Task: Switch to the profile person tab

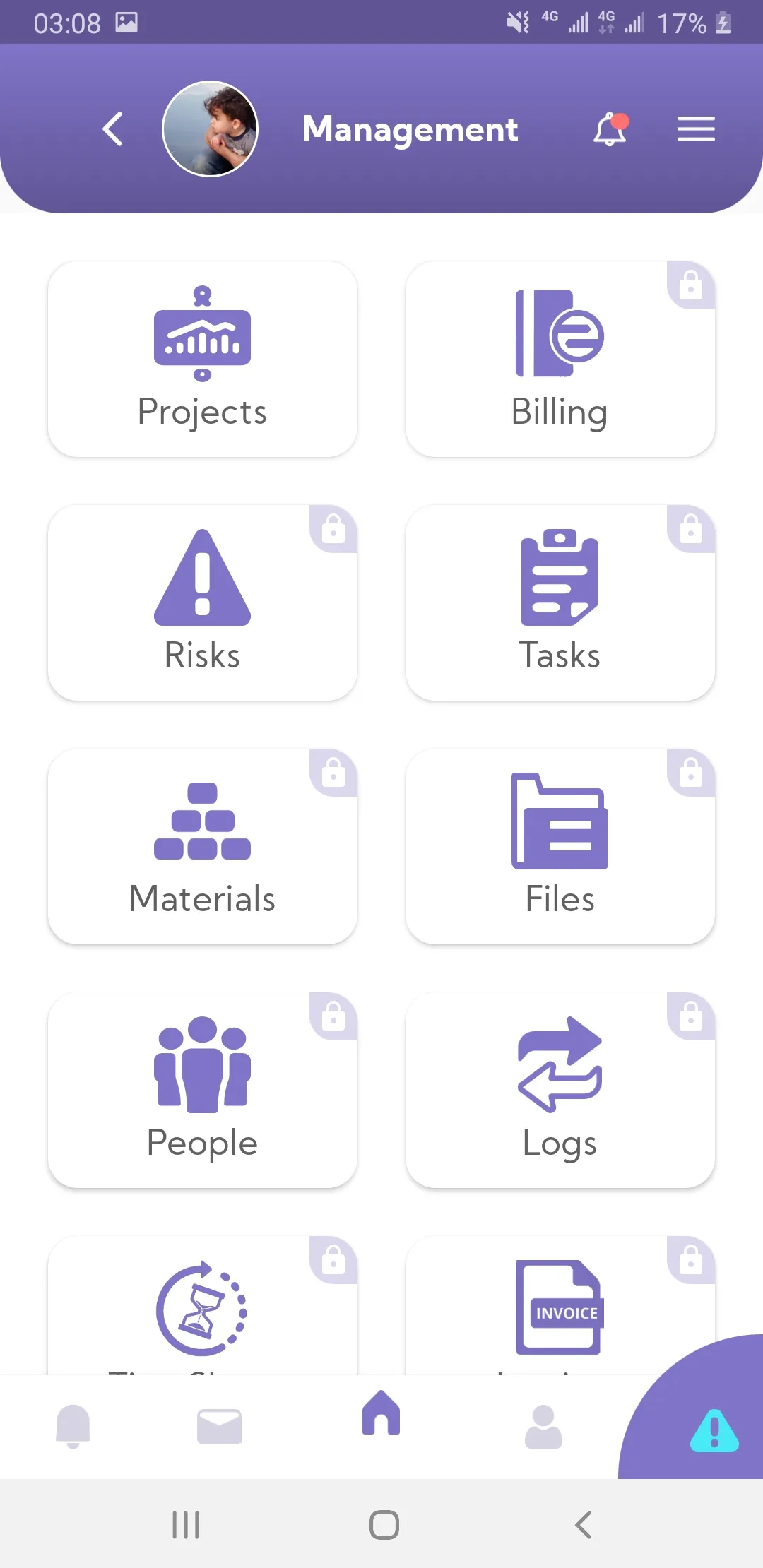Action: pyautogui.click(x=543, y=1426)
